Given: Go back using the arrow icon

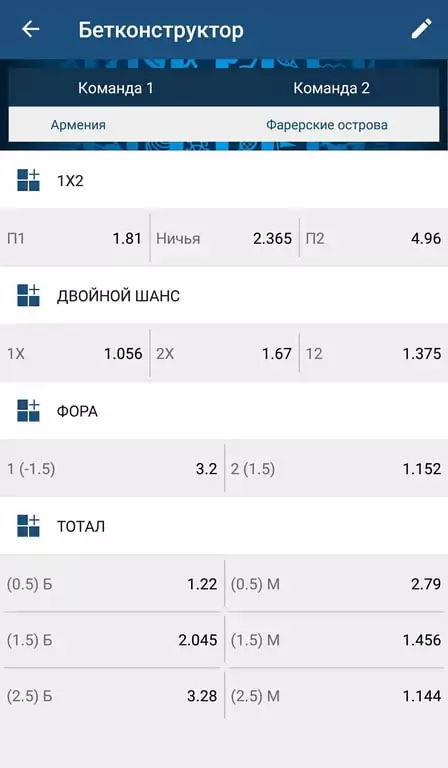Looking at the screenshot, I should (30, 29).
